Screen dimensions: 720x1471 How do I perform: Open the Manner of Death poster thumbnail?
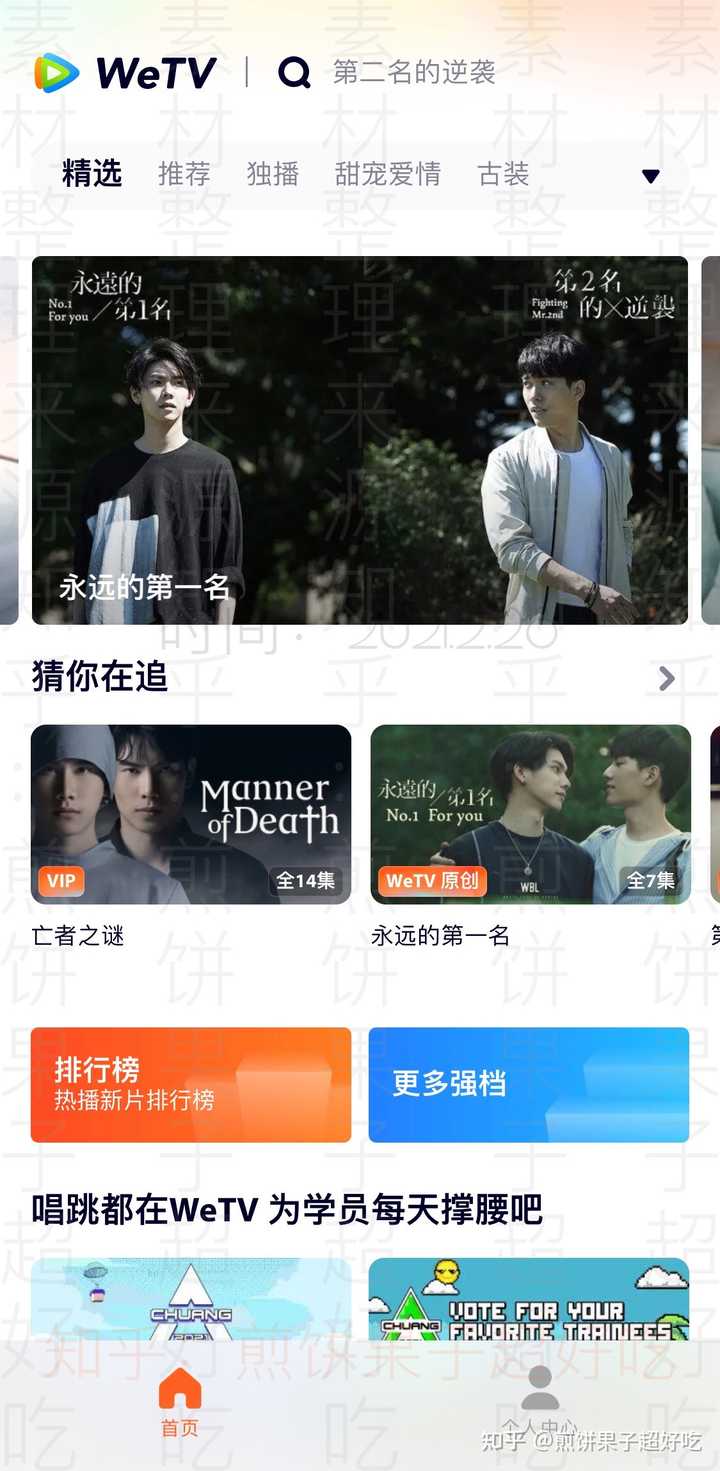[x=191, y=815]
